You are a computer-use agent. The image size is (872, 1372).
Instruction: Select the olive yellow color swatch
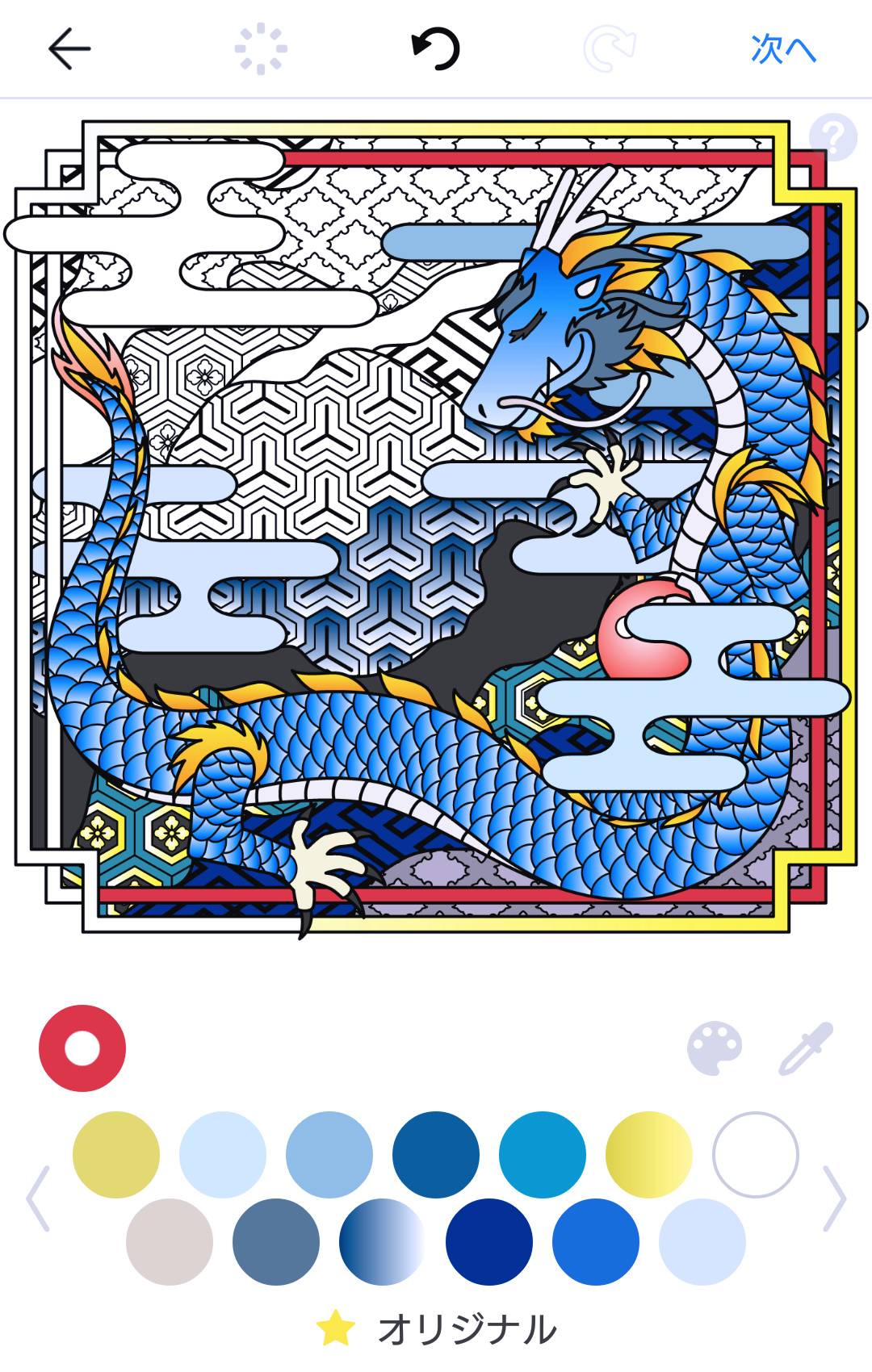coord(116,1155)
